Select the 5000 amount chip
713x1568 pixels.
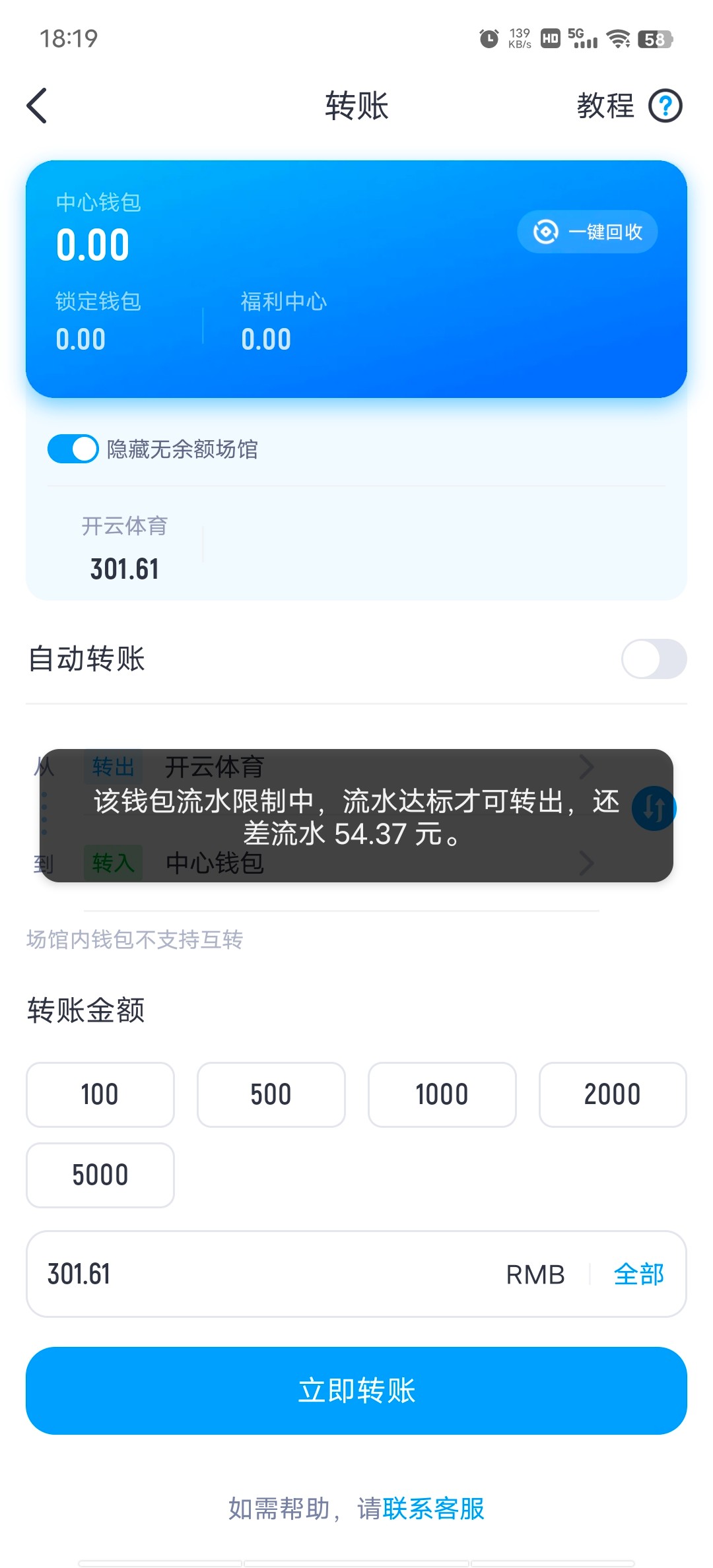point(100,1175)
